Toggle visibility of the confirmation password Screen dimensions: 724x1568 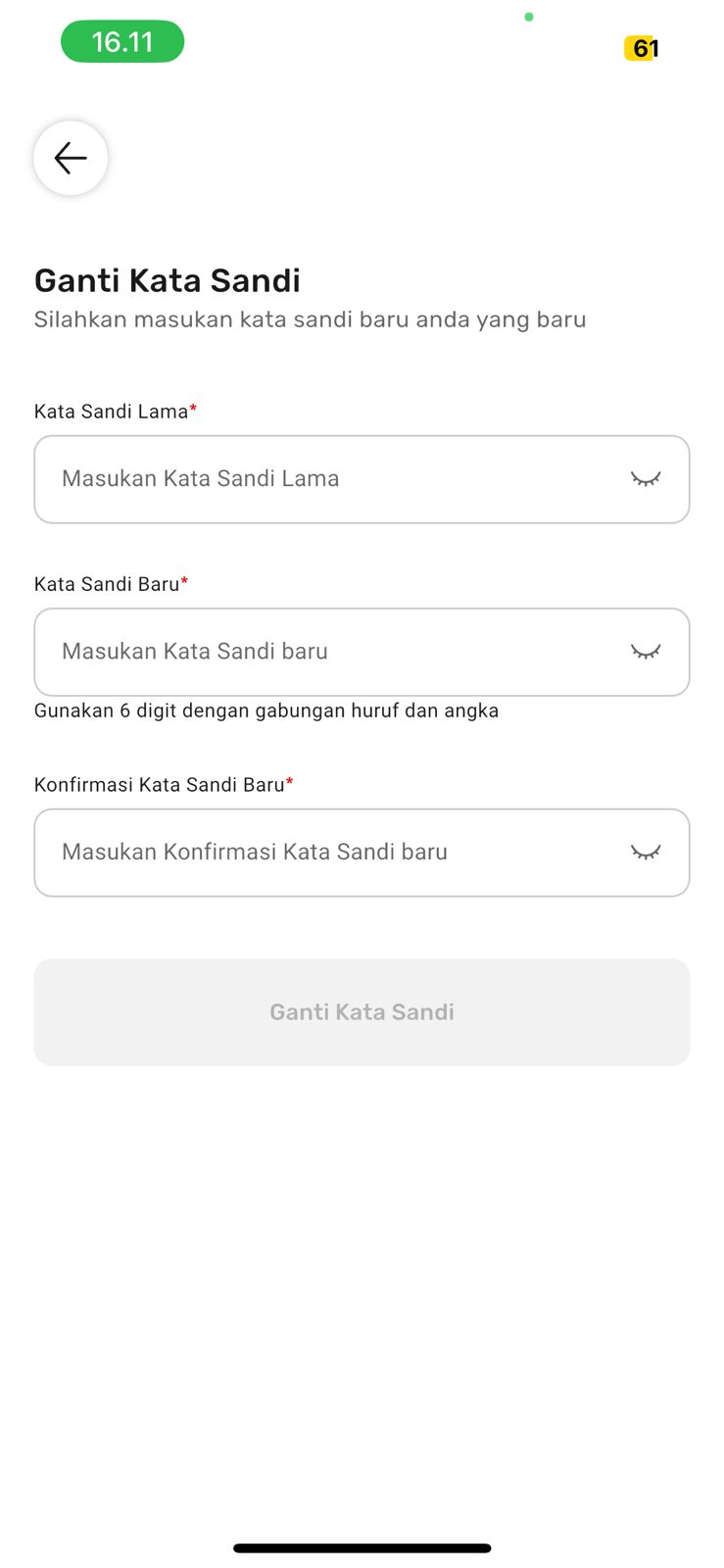click(646, 852)
